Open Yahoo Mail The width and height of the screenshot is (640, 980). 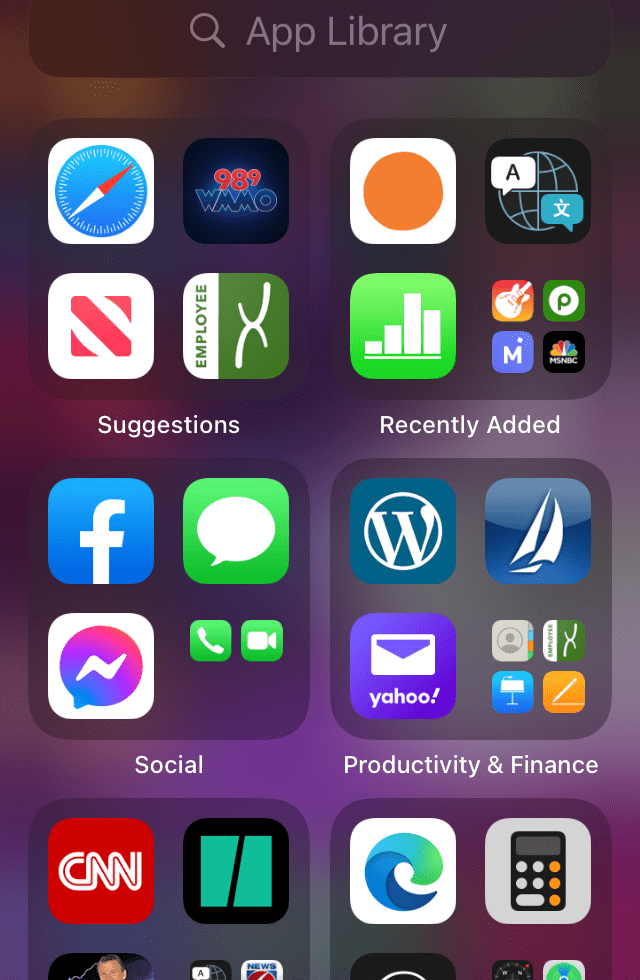tap(403, 666)
